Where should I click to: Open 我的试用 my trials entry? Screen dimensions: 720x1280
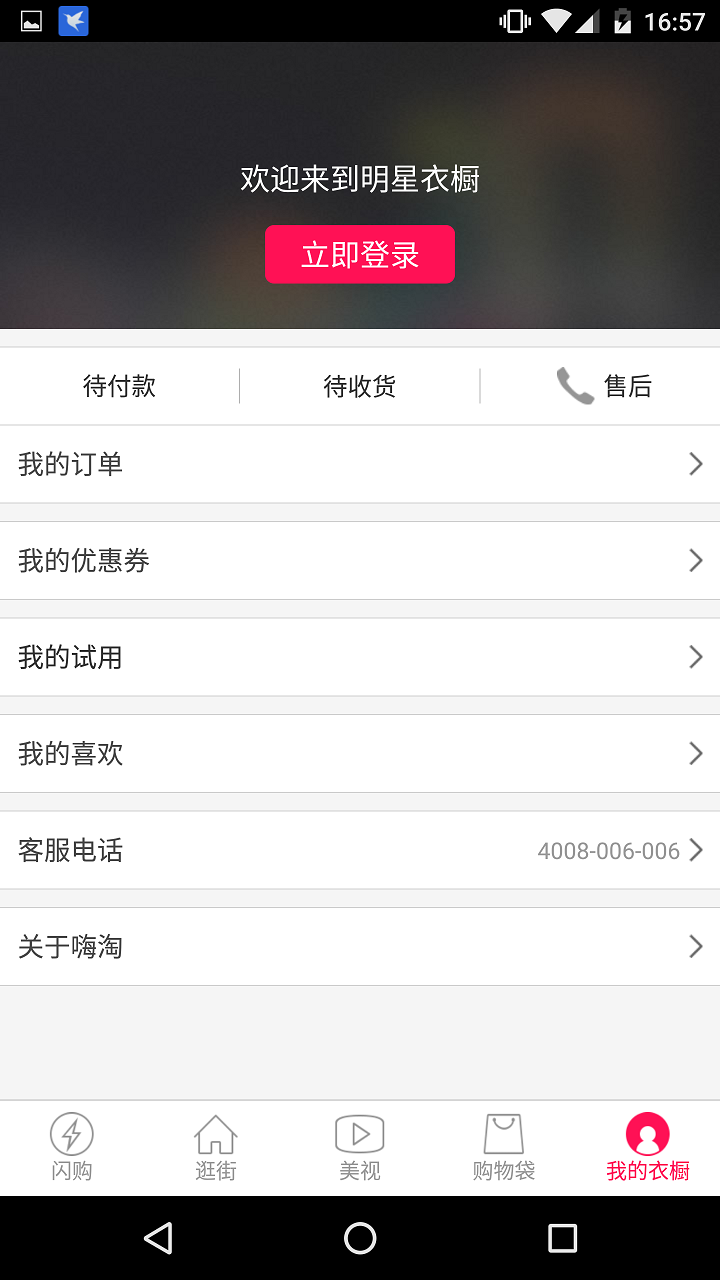click(x=360, y=657)
